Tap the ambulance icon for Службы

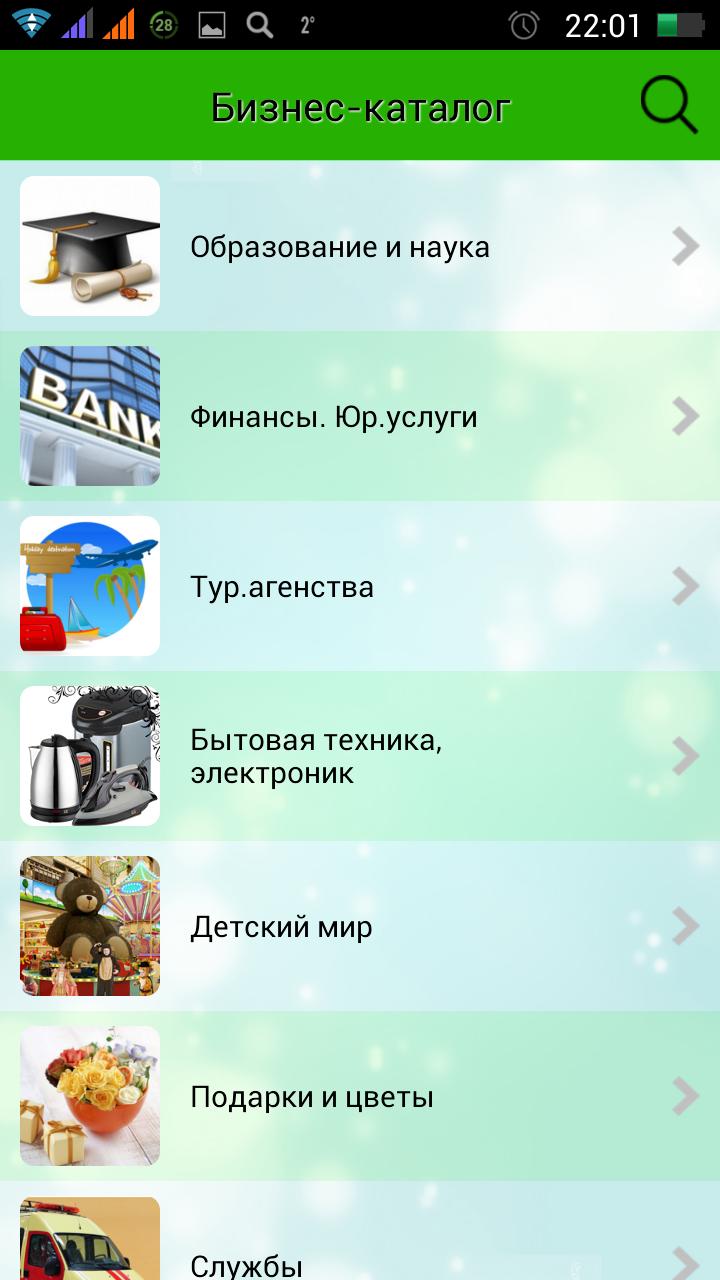89,1240
